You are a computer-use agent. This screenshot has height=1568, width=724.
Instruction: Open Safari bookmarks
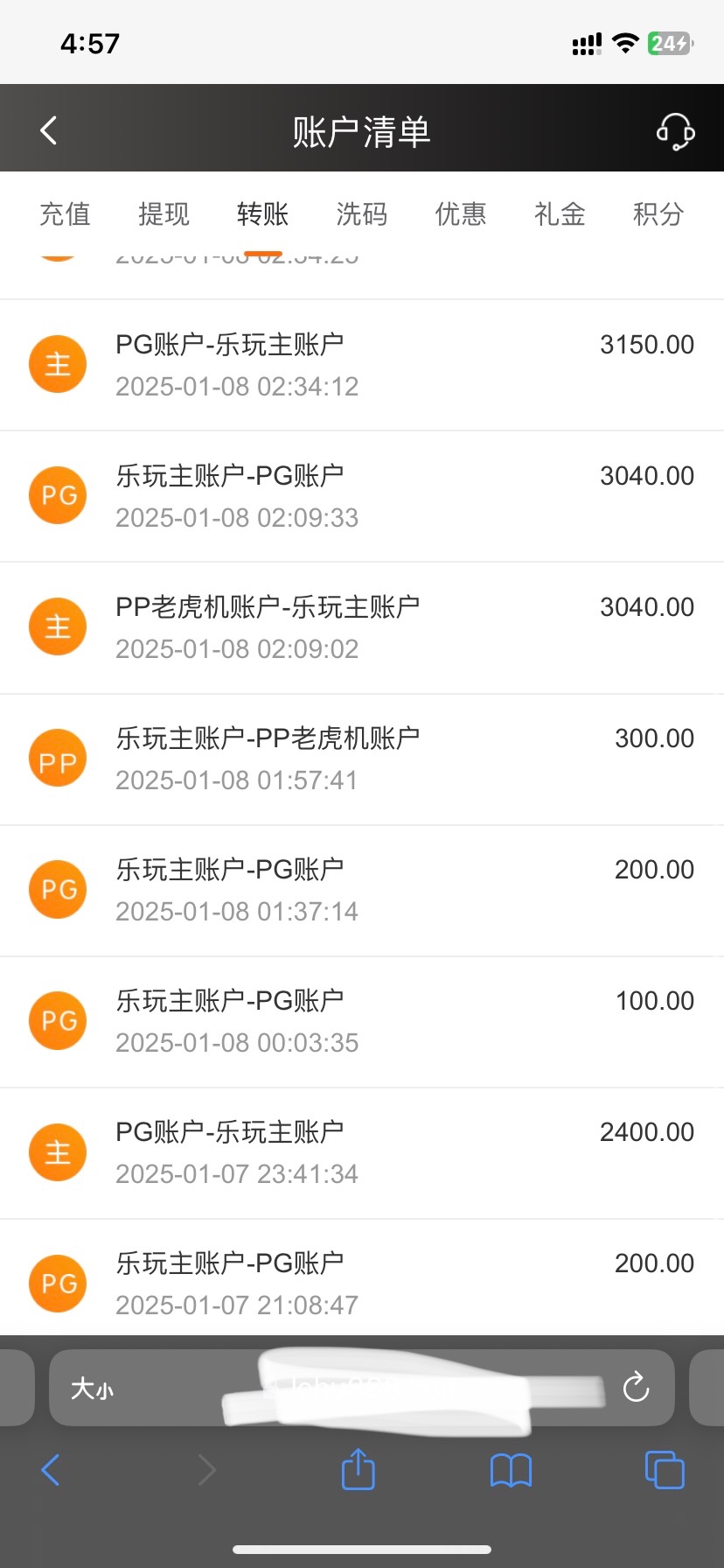(511, 1470)
